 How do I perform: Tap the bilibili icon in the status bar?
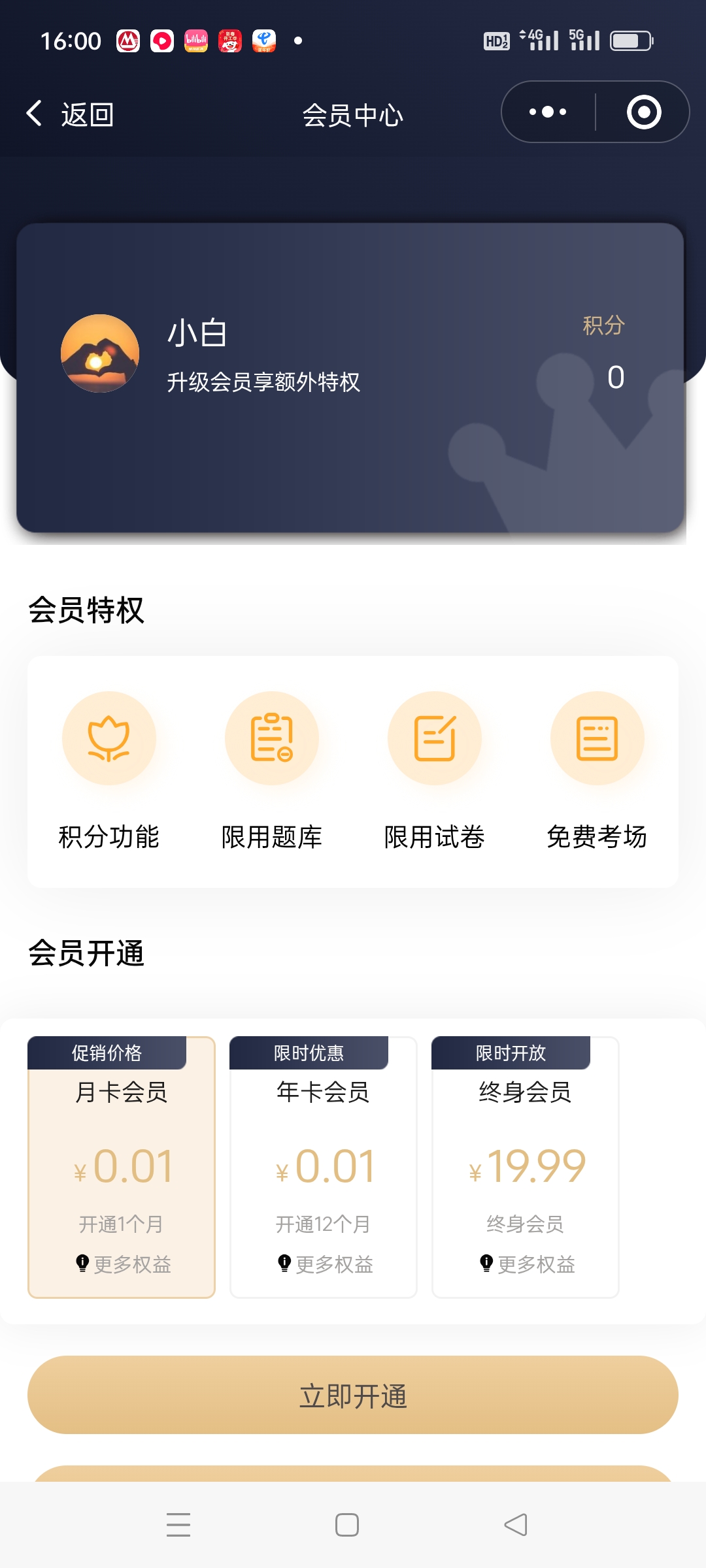pyautogui.click(x=197, y=41)
